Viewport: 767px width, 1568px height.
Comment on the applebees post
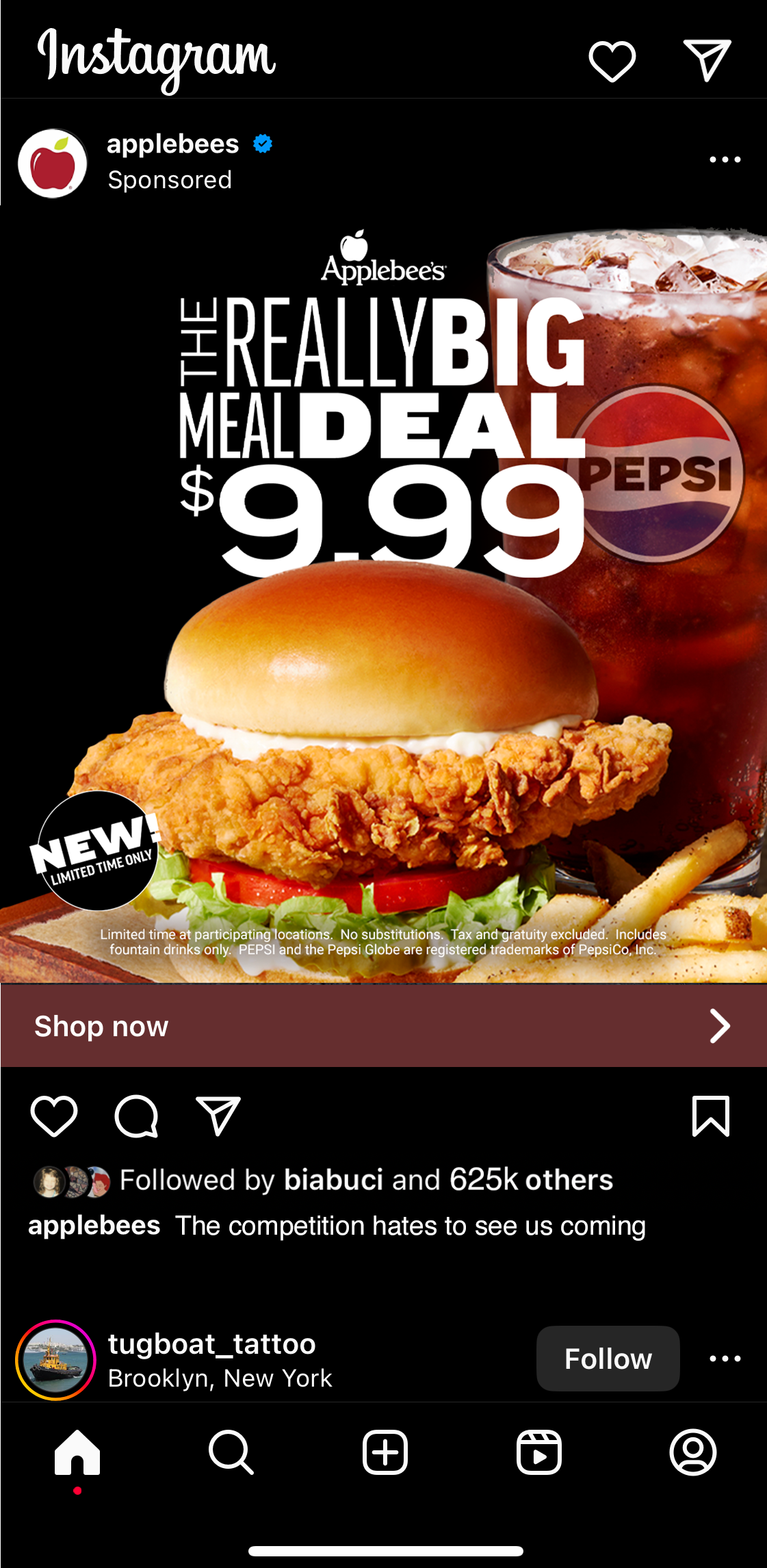[136, 1116]
